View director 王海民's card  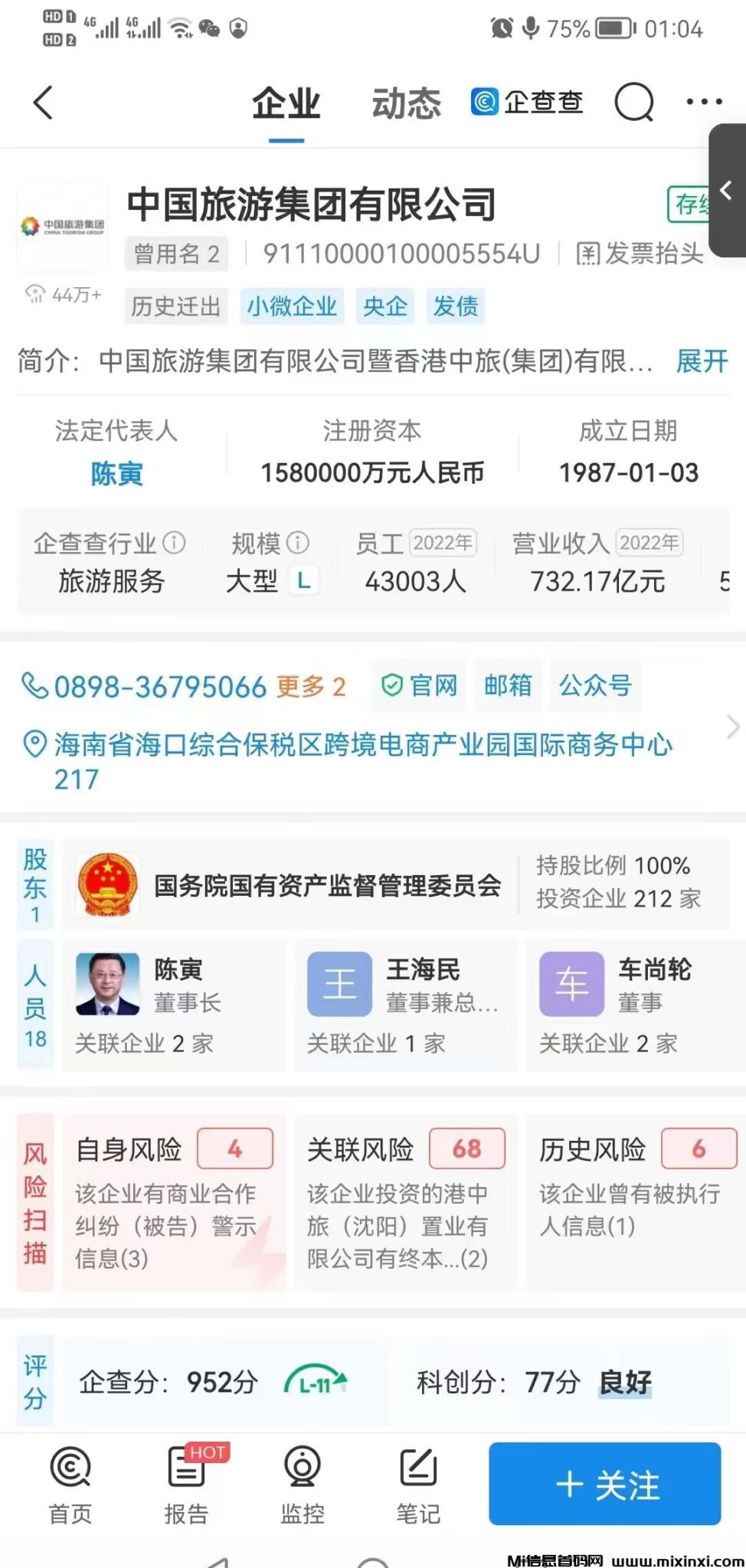coord(404,1004)
